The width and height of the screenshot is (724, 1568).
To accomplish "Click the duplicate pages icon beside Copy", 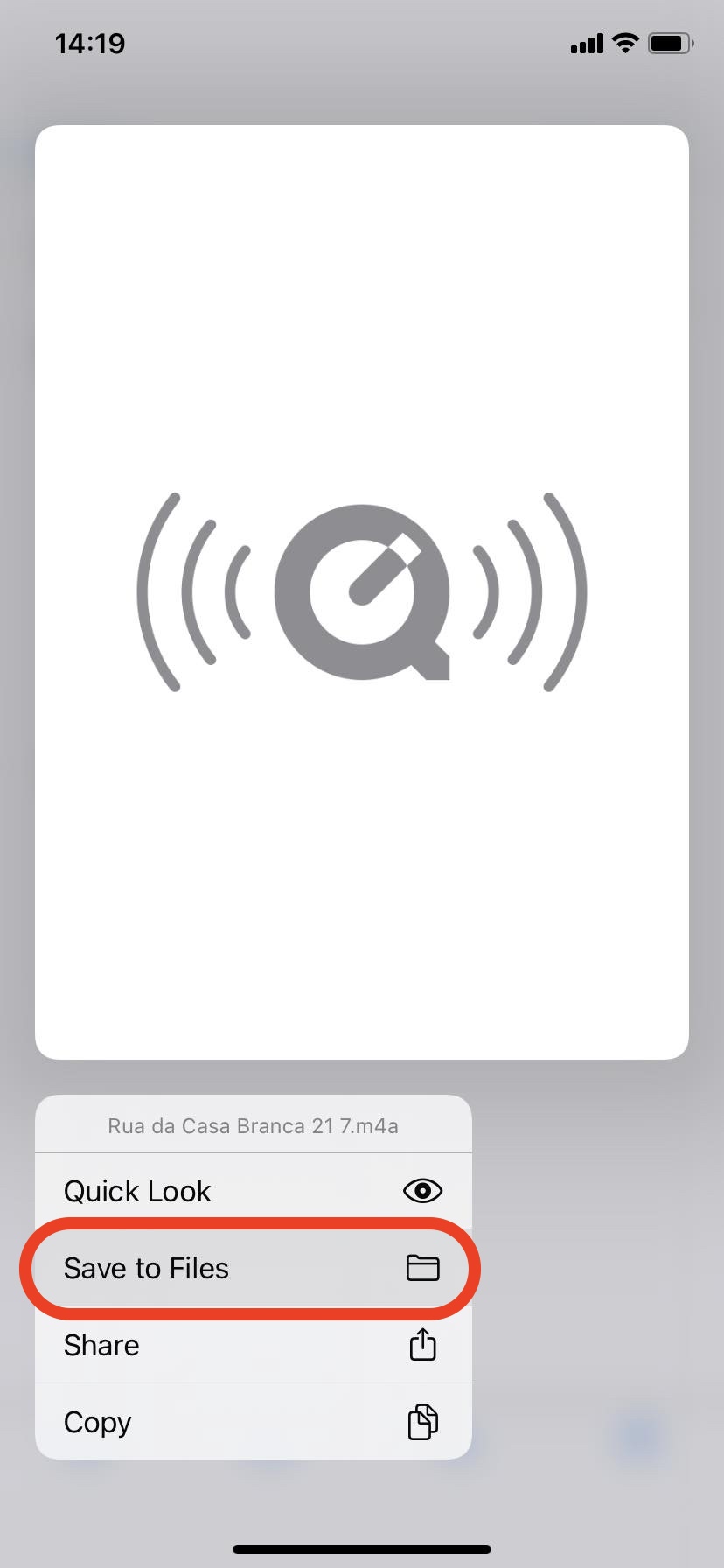I will [x=423, y=1421].
